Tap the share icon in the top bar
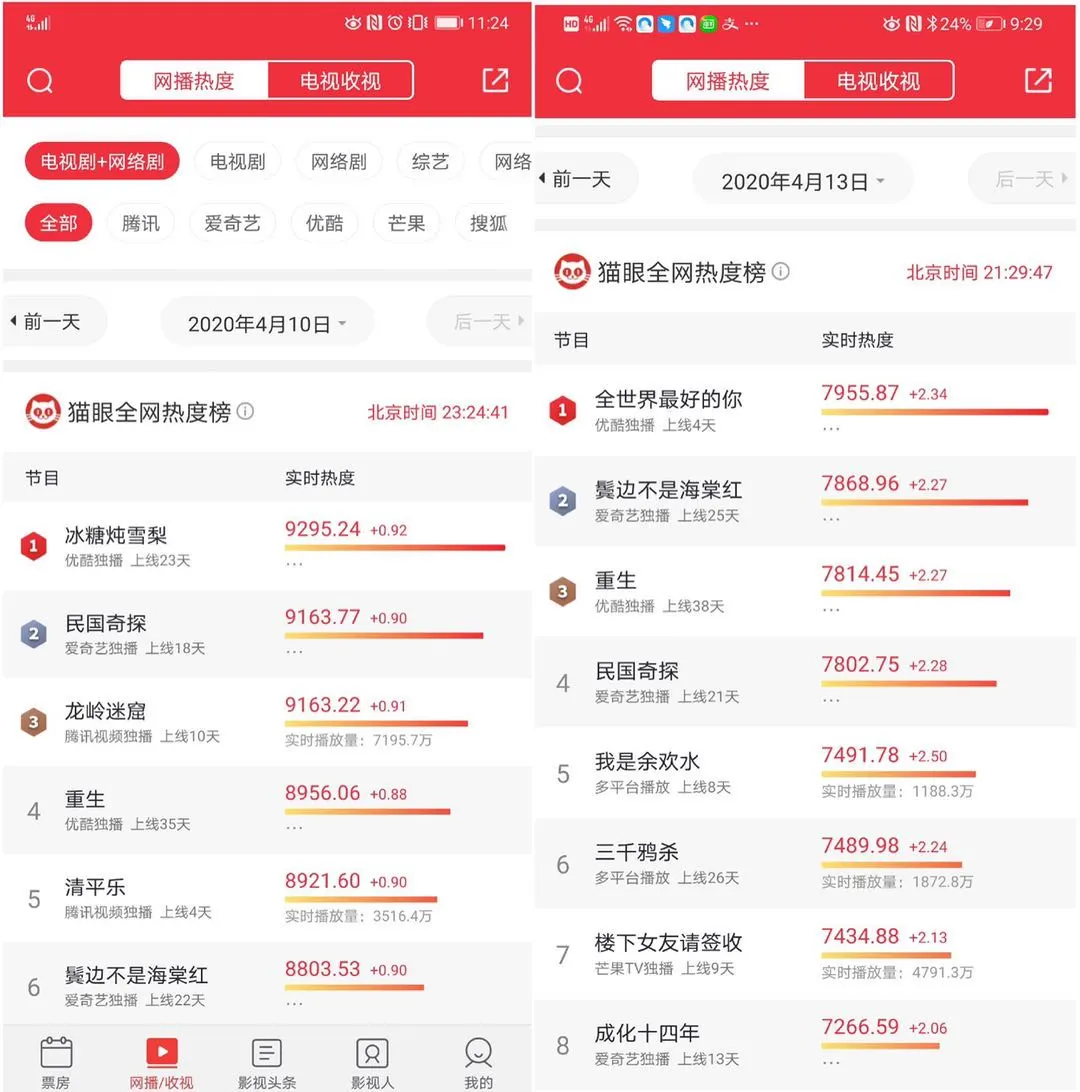1080x1092 pixels. coord(494,80)
